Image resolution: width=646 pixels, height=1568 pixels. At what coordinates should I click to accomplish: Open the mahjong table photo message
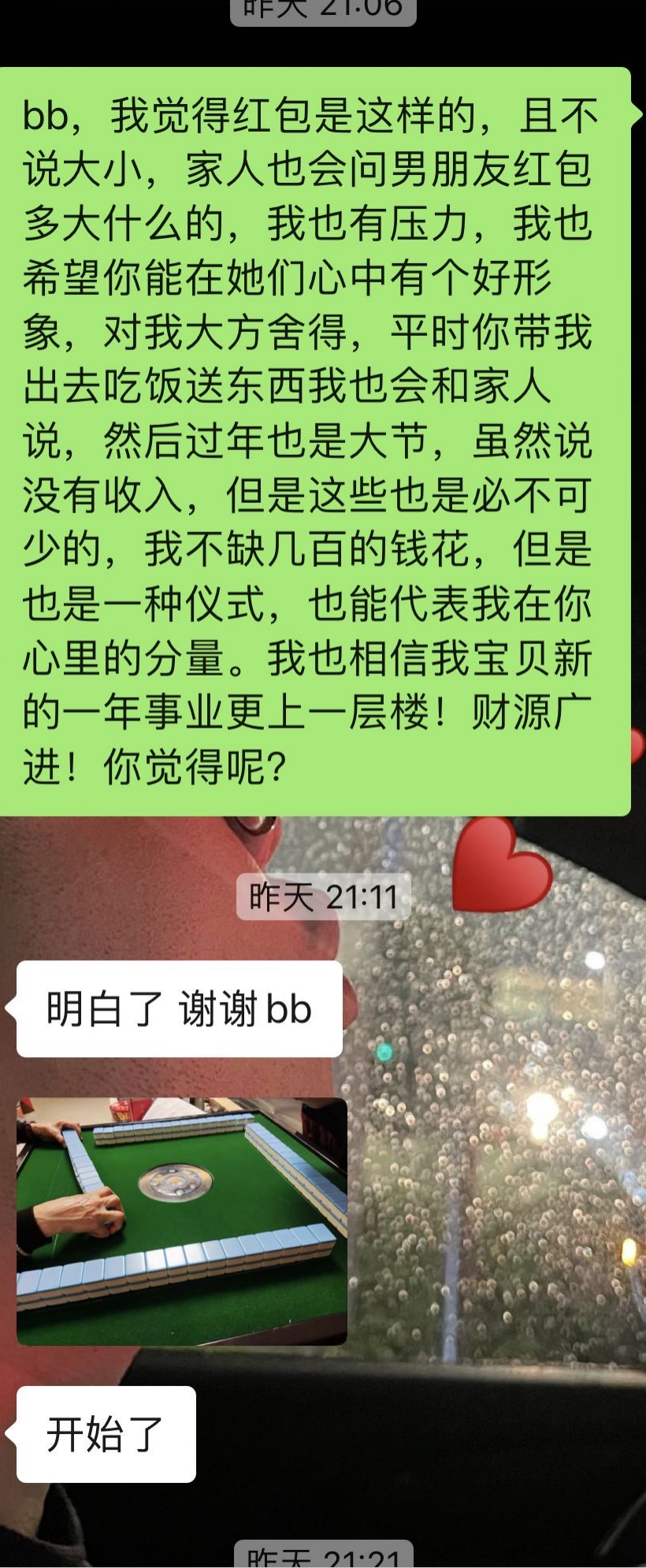pos(182,1221)
